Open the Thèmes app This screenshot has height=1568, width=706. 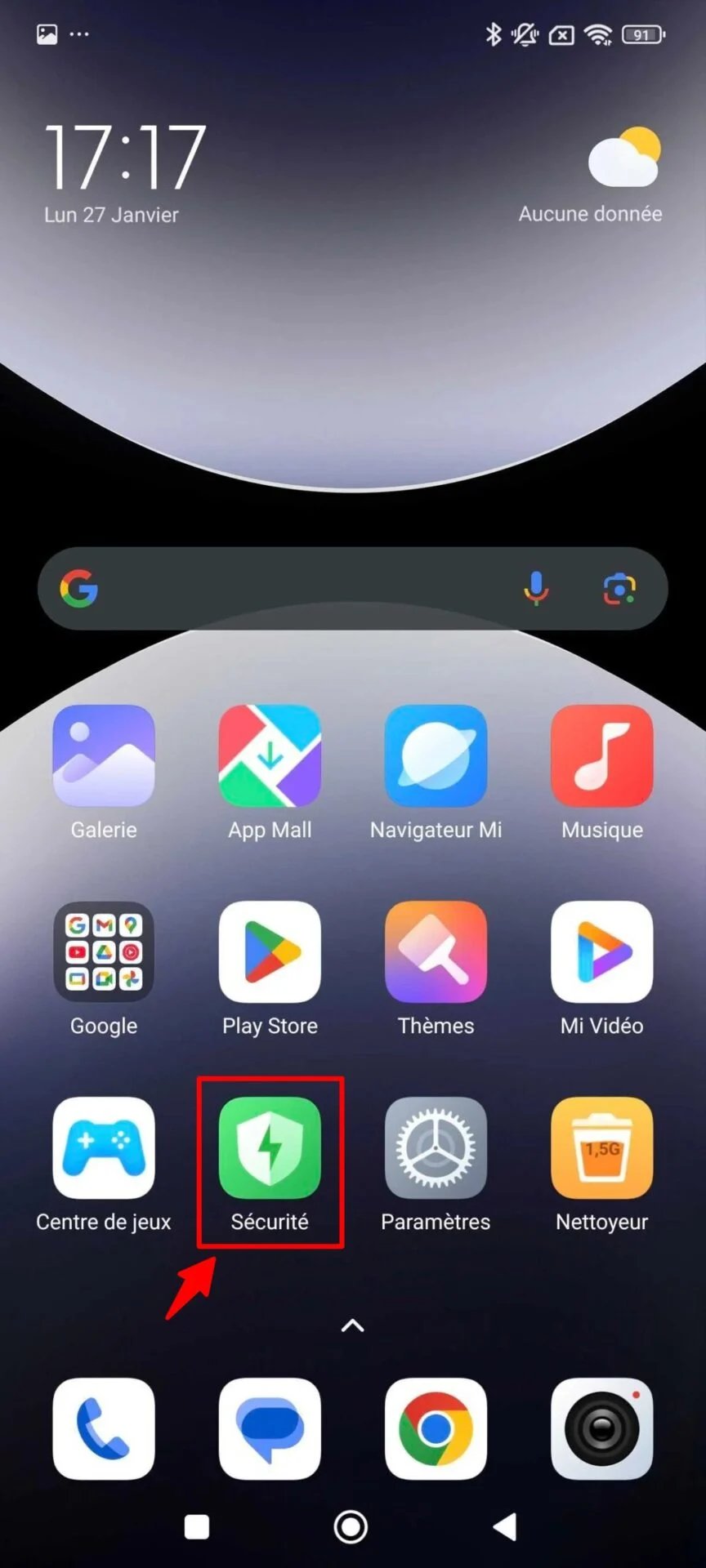[x=436, y=951]
